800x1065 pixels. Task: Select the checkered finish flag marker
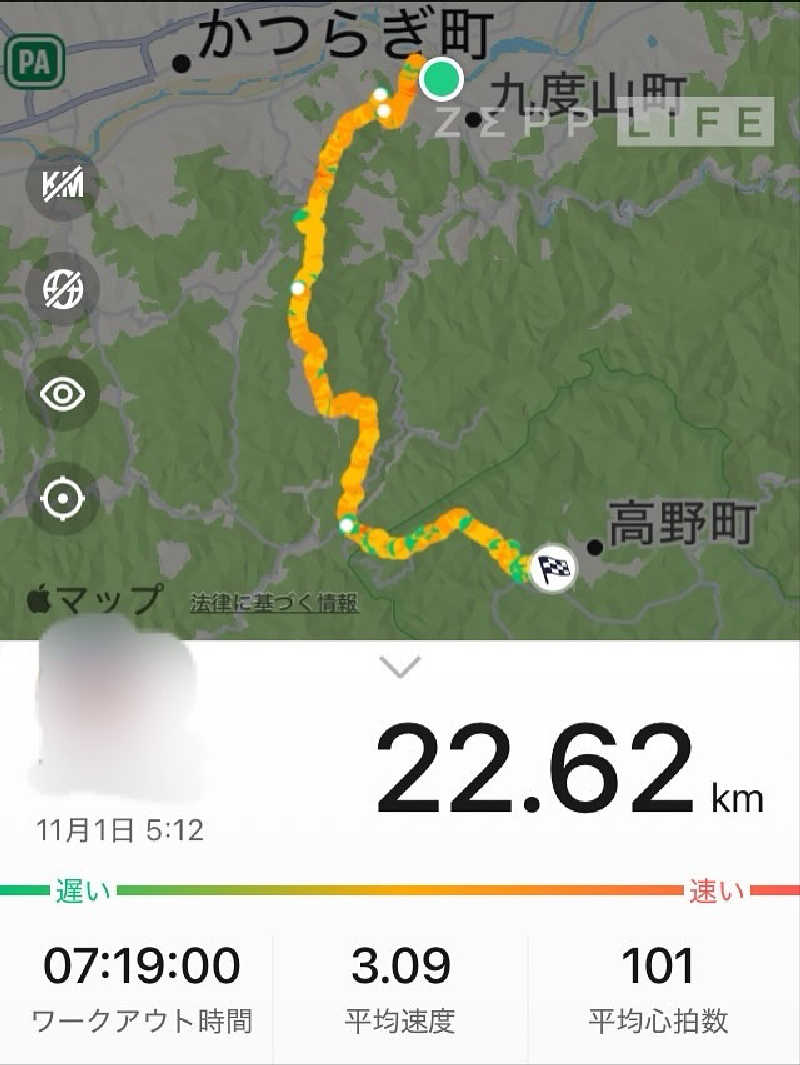tap(554, 566)
